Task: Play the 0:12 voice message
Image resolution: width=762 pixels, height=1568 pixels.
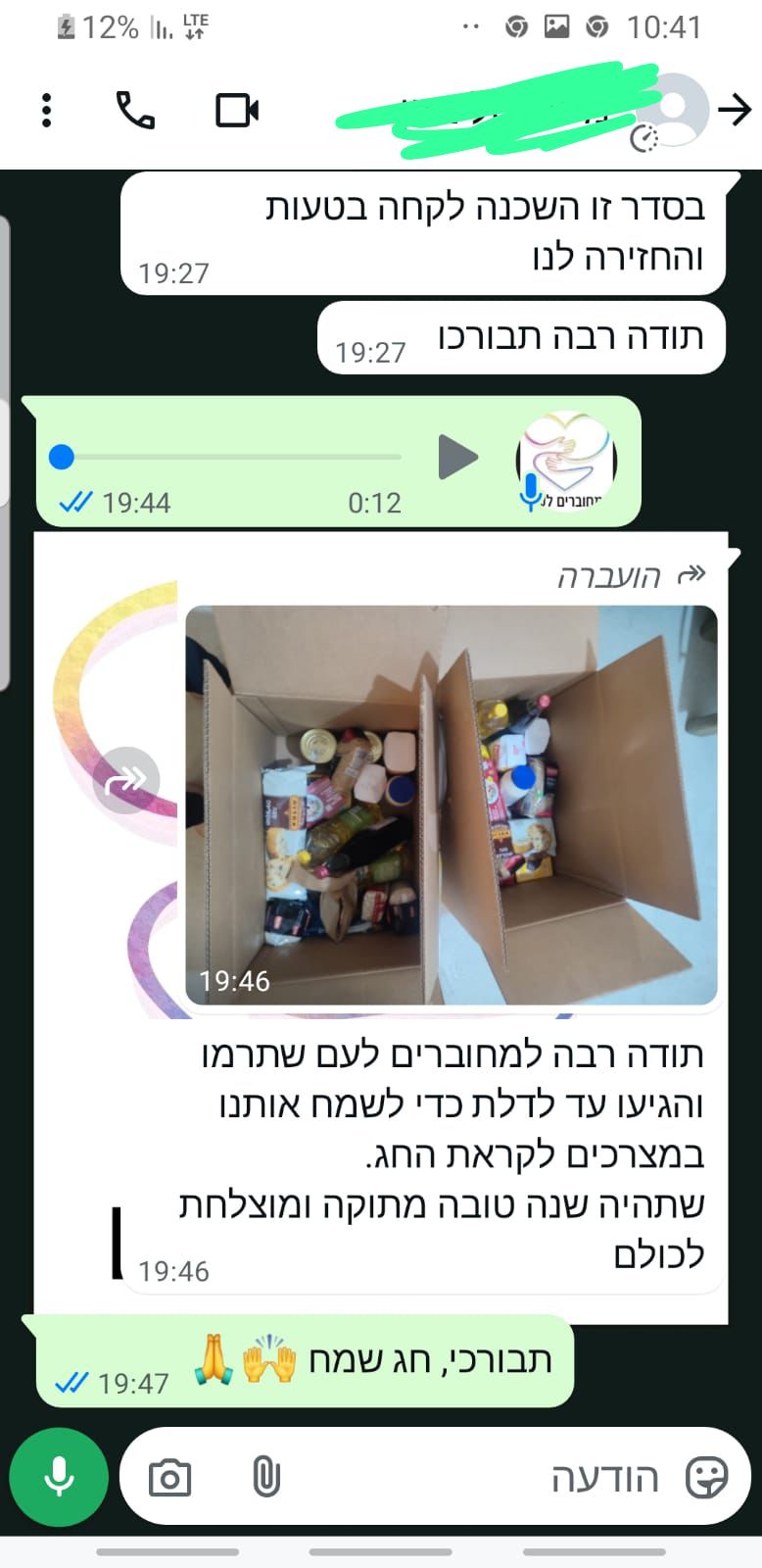Action: 456,457
